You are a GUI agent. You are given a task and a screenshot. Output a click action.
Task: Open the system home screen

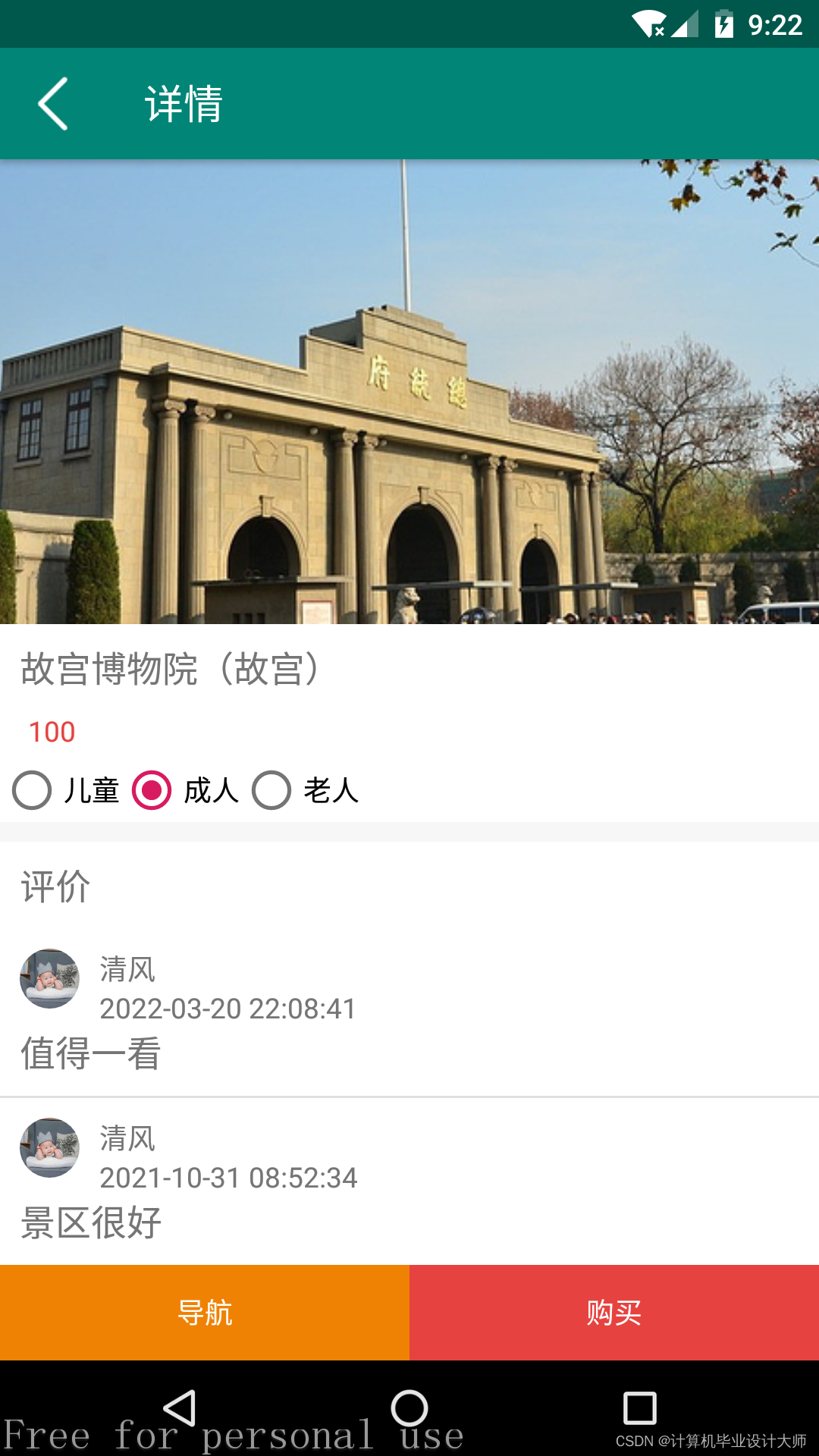409,1408
